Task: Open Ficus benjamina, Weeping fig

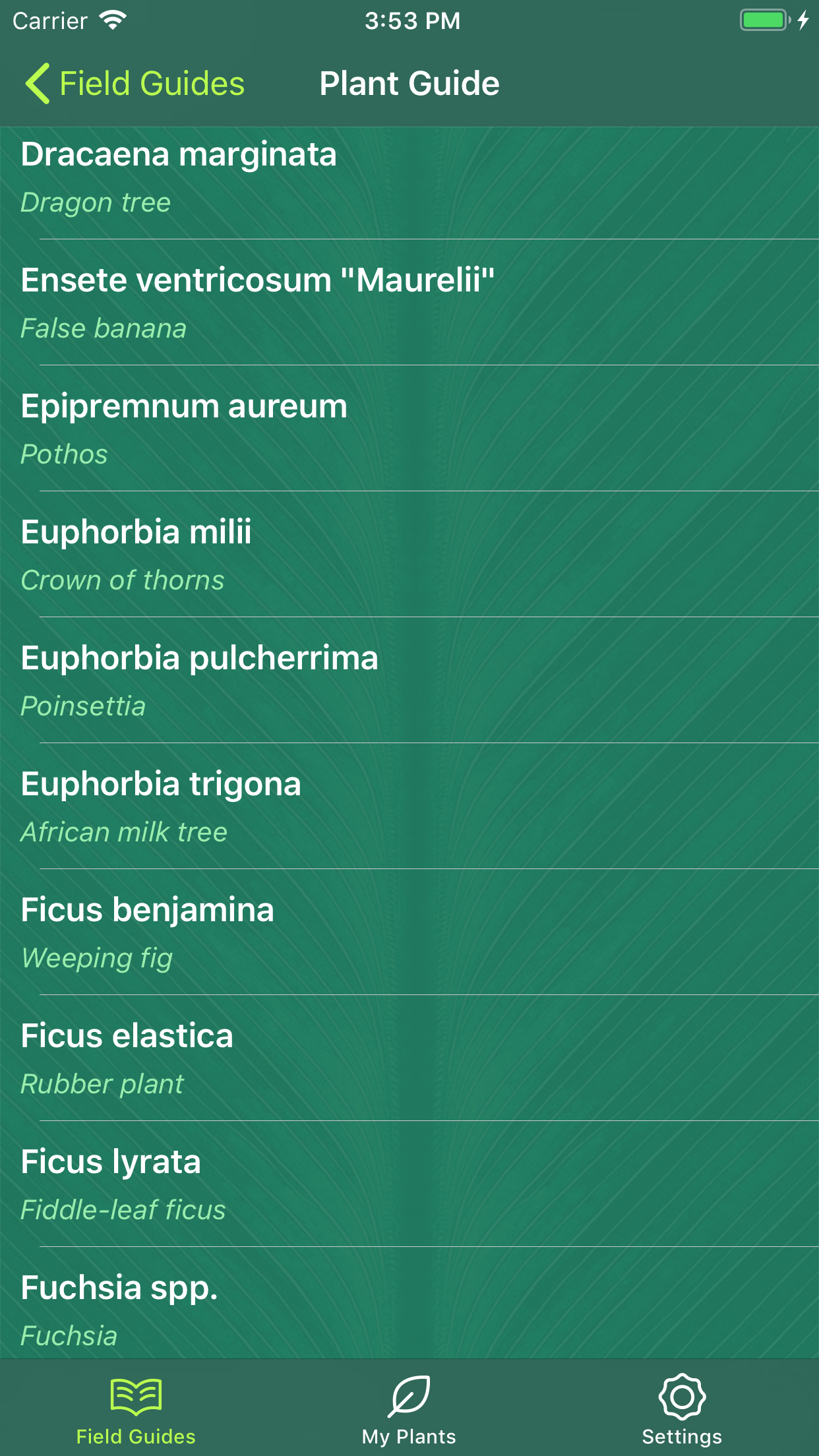Action: click(x=409, y=933)
